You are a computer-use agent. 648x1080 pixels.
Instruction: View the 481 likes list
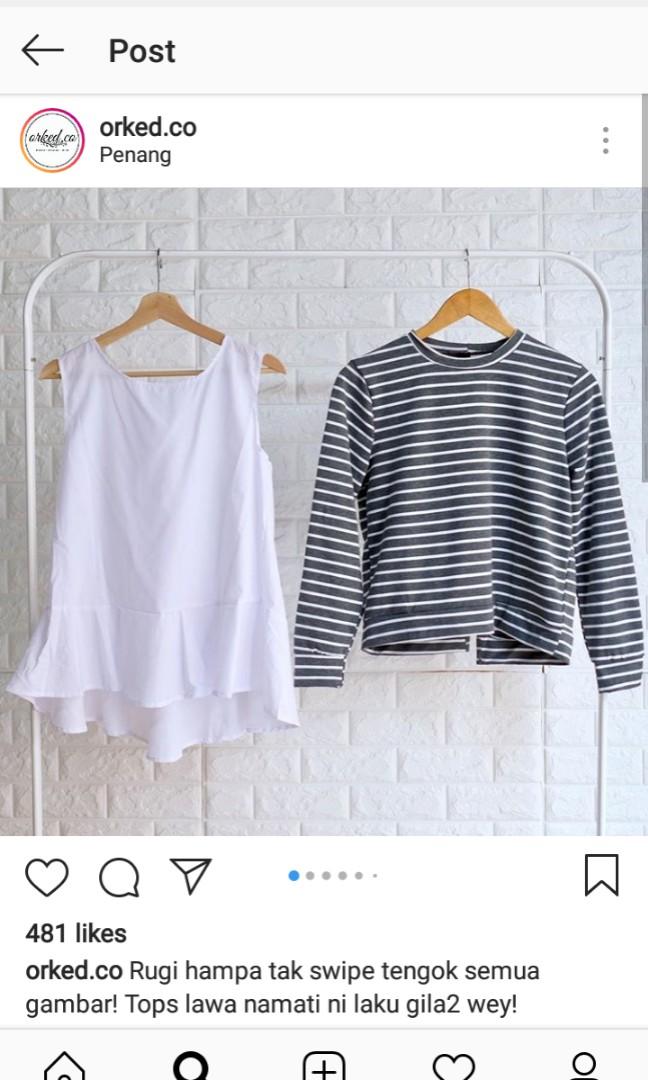[76, 933]
